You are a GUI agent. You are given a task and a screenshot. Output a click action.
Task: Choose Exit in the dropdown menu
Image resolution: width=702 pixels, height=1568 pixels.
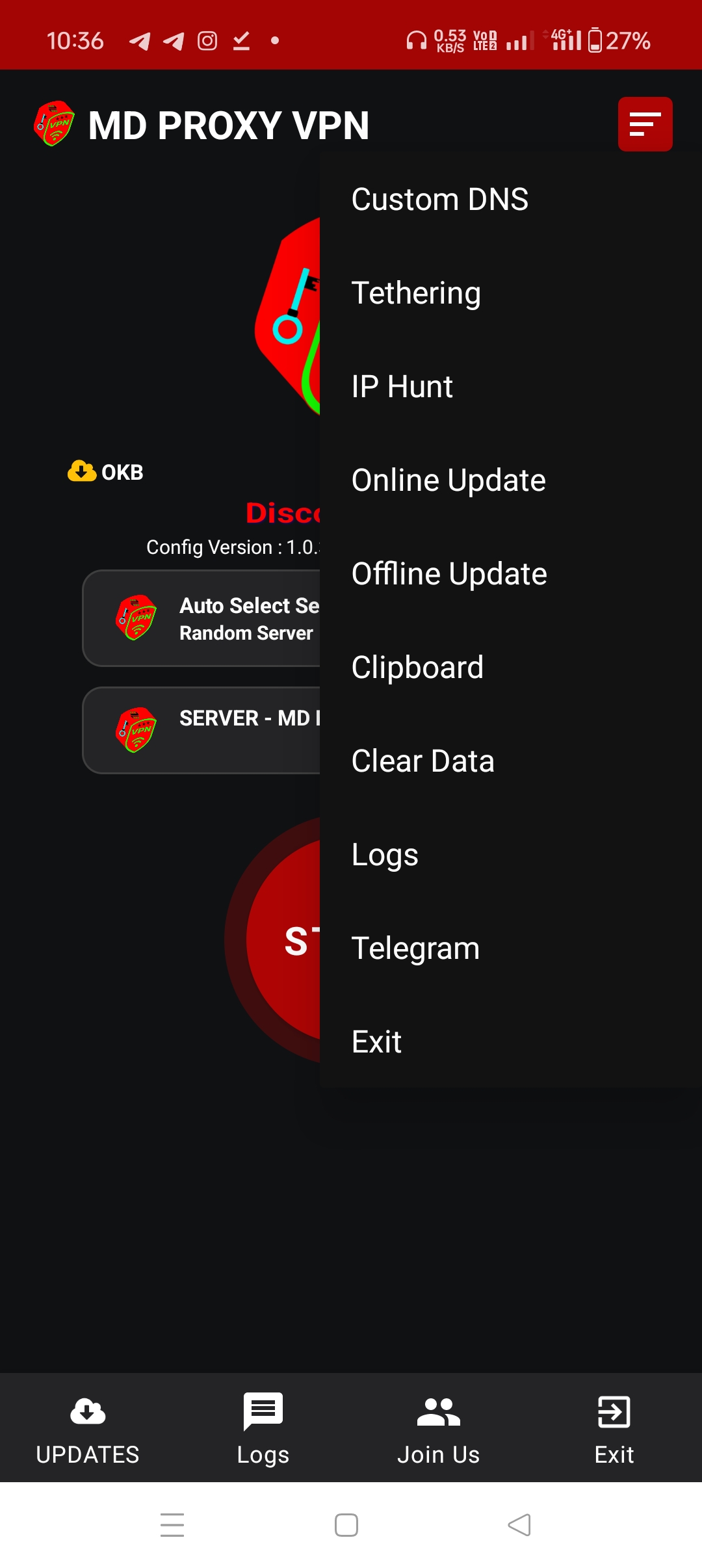point(376,1041)
